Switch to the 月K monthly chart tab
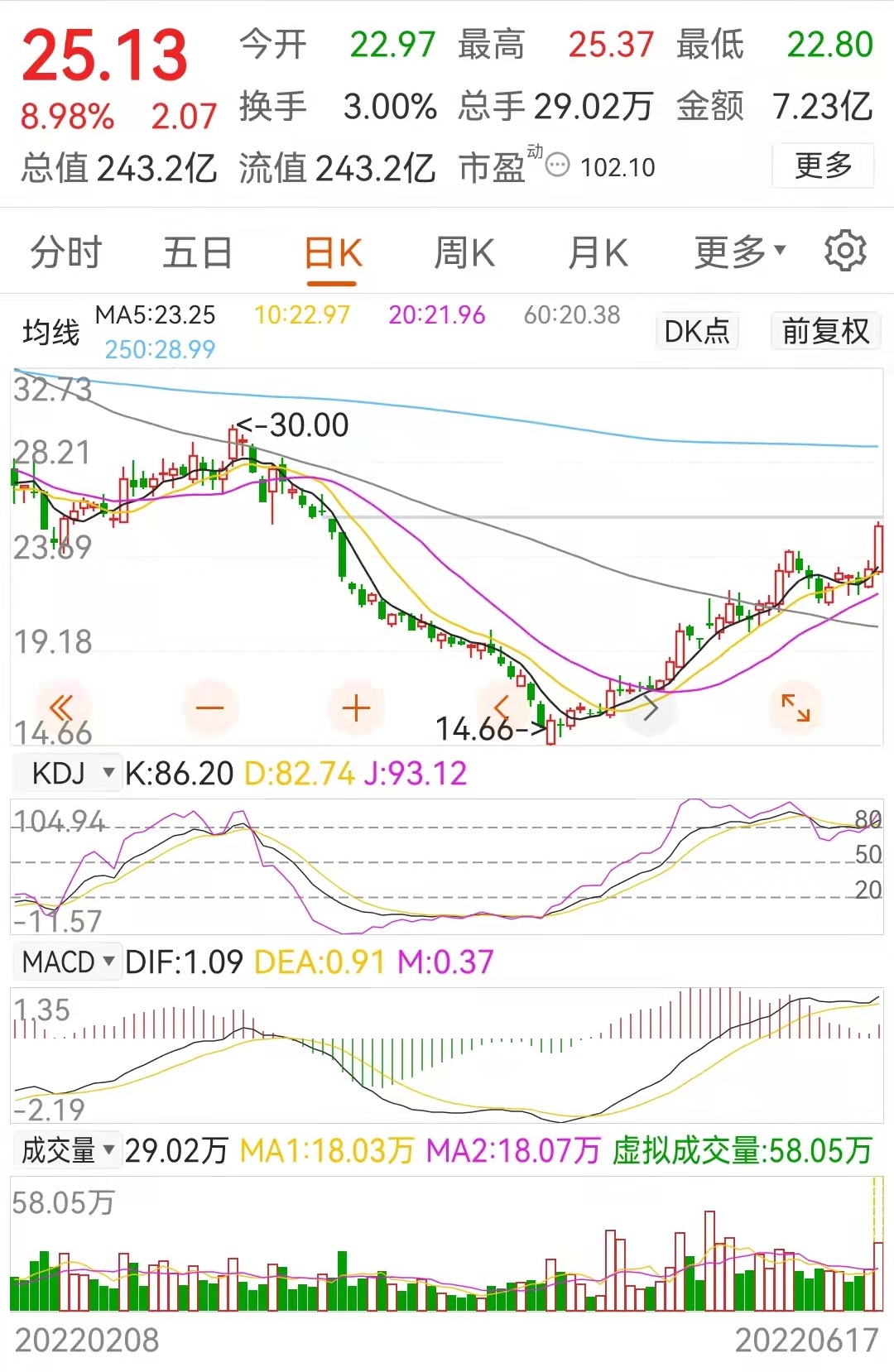 (x=598, y=253)
